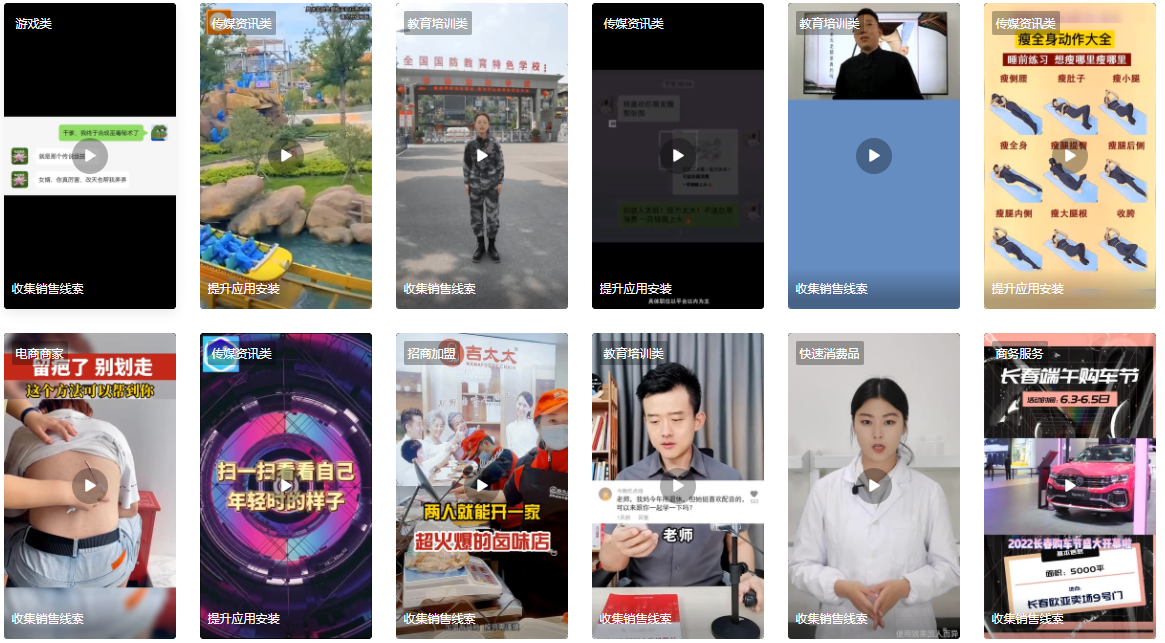Image resolution: width=1165 pixels, height=643 pixels.
Task: Open the theme park roller coaster video
Action: 286,155
